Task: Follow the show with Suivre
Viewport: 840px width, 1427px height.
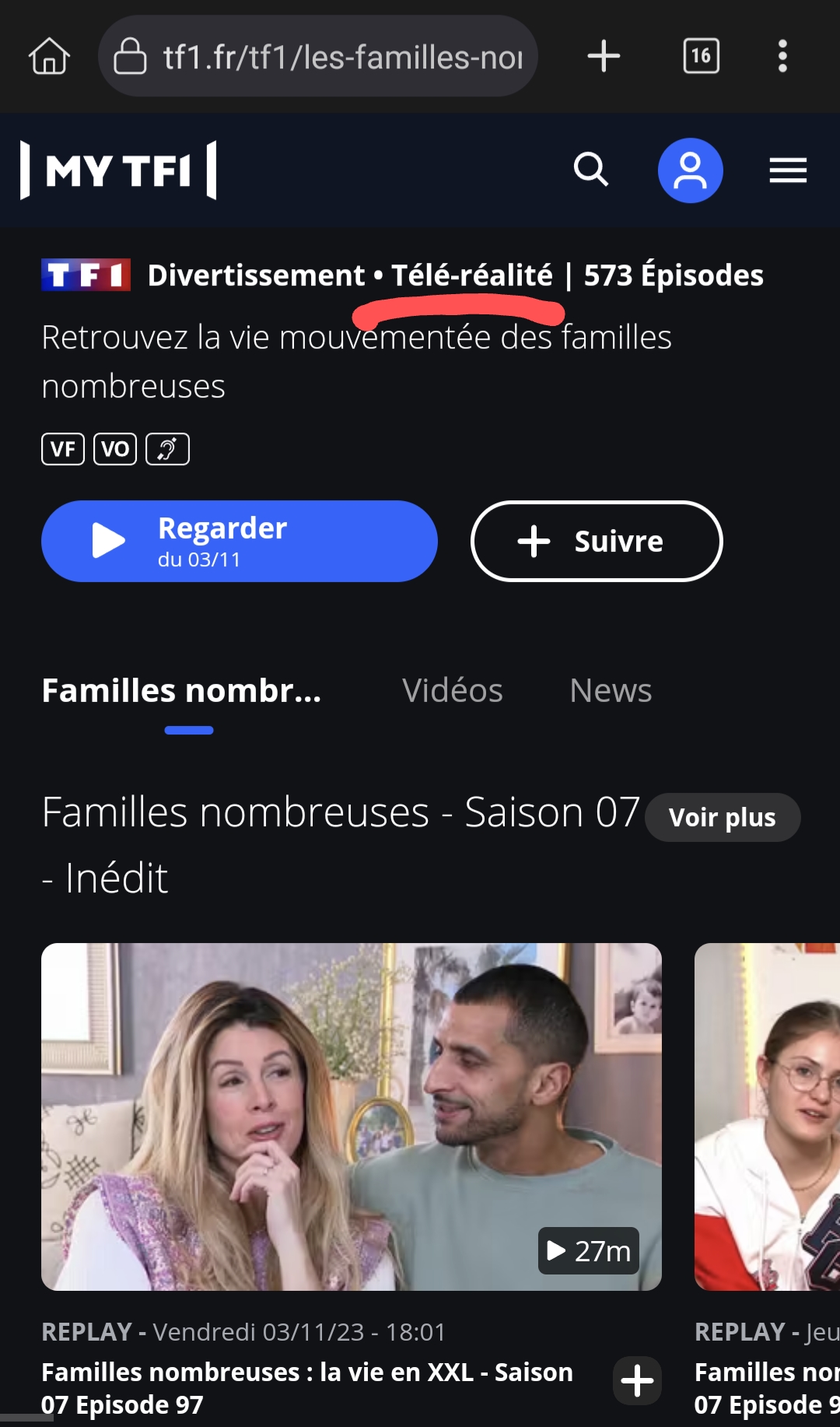Action: coord(597,542)
